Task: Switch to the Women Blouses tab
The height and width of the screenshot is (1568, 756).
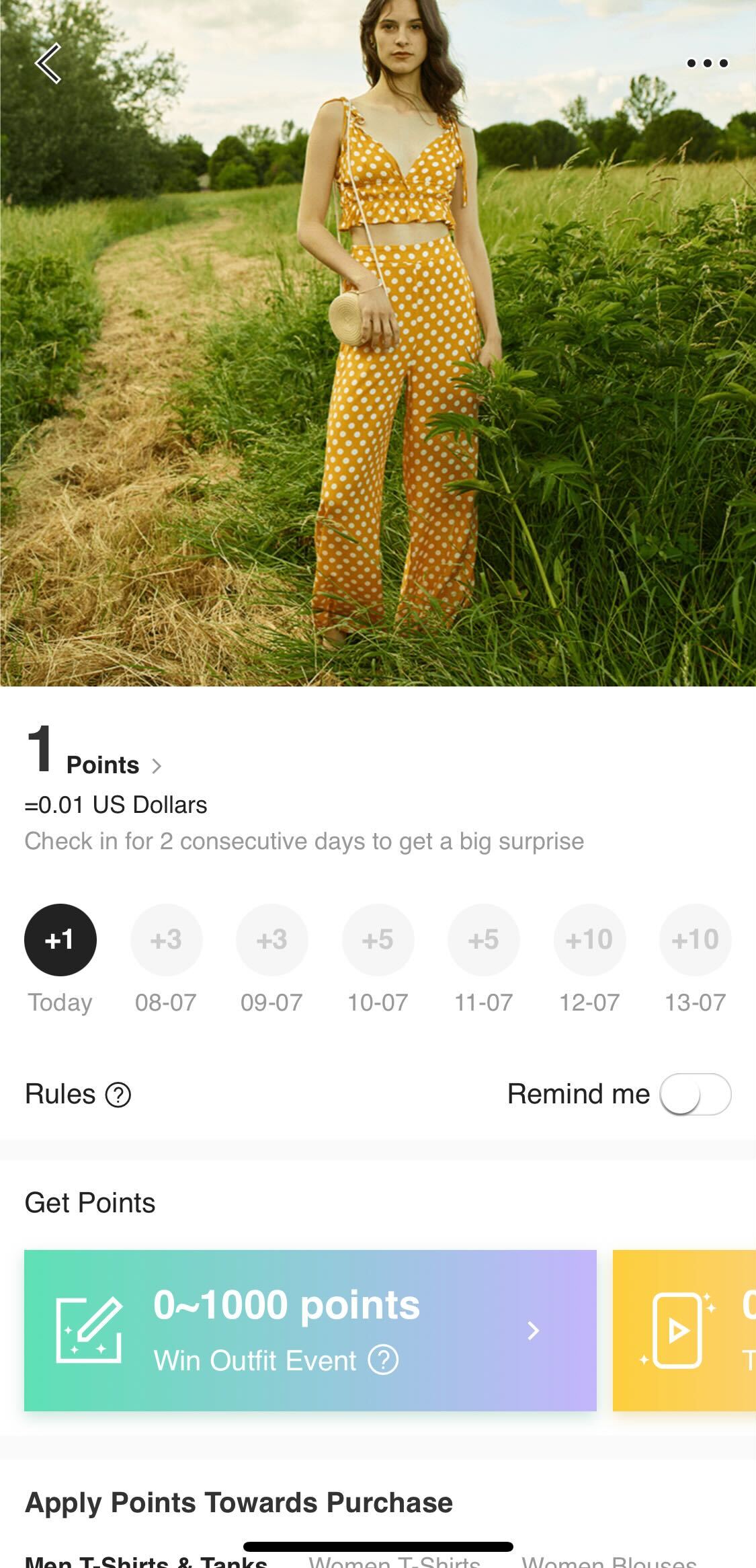Action: pos(609,1561)
